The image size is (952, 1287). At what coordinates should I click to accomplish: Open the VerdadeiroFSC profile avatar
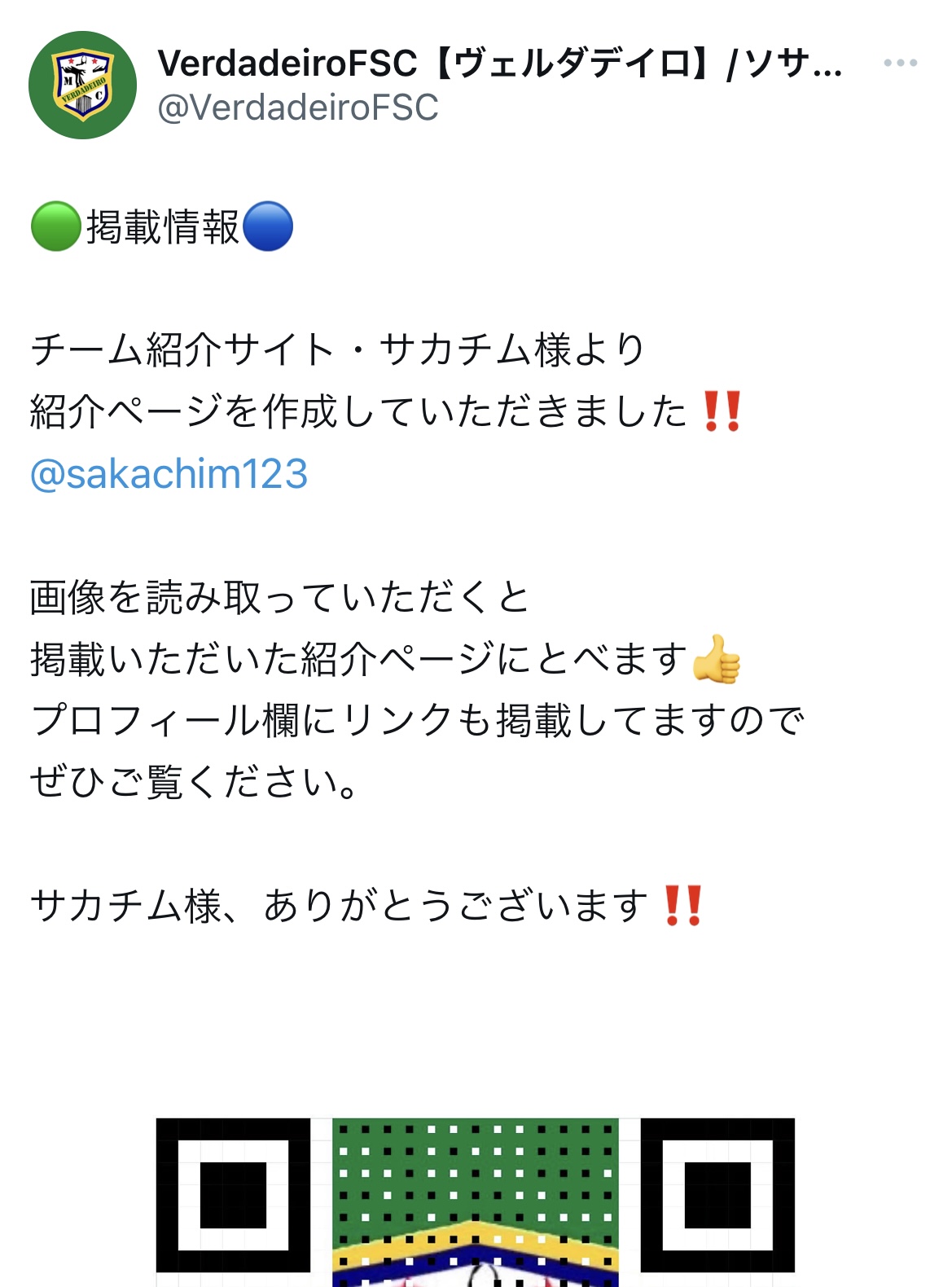82,86
